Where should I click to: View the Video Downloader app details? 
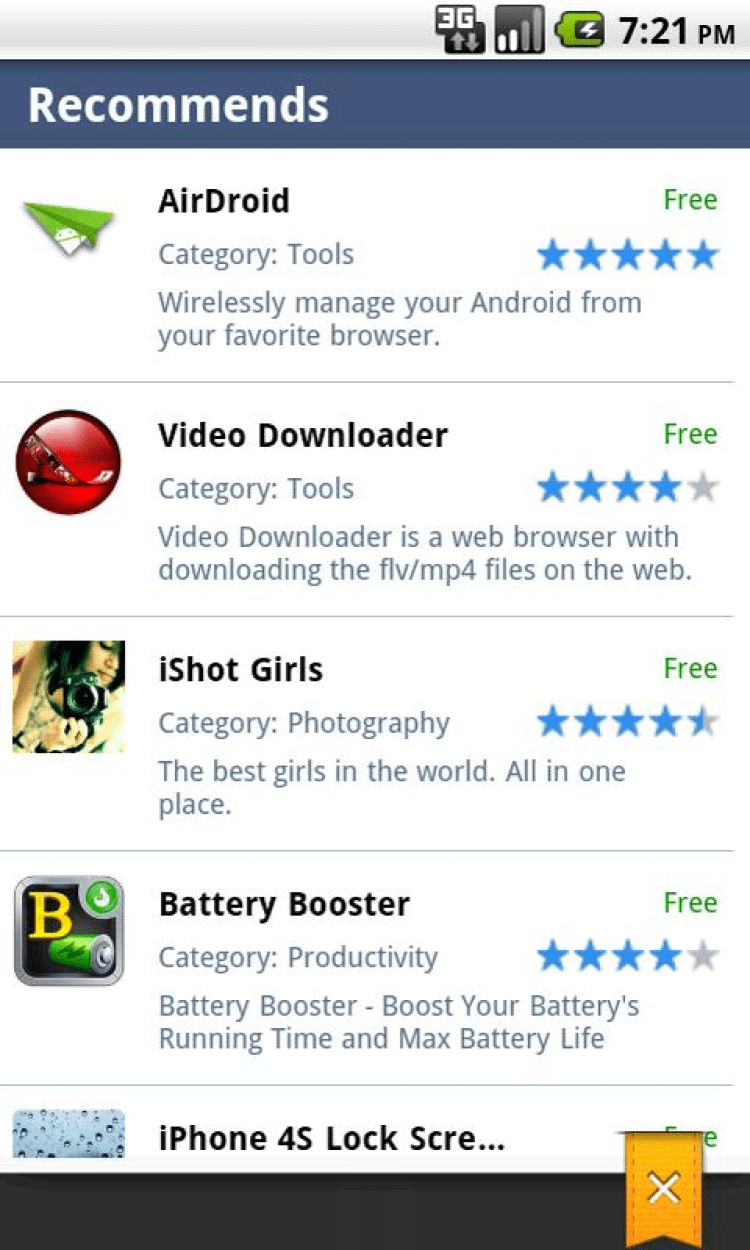tap(375, 500)
